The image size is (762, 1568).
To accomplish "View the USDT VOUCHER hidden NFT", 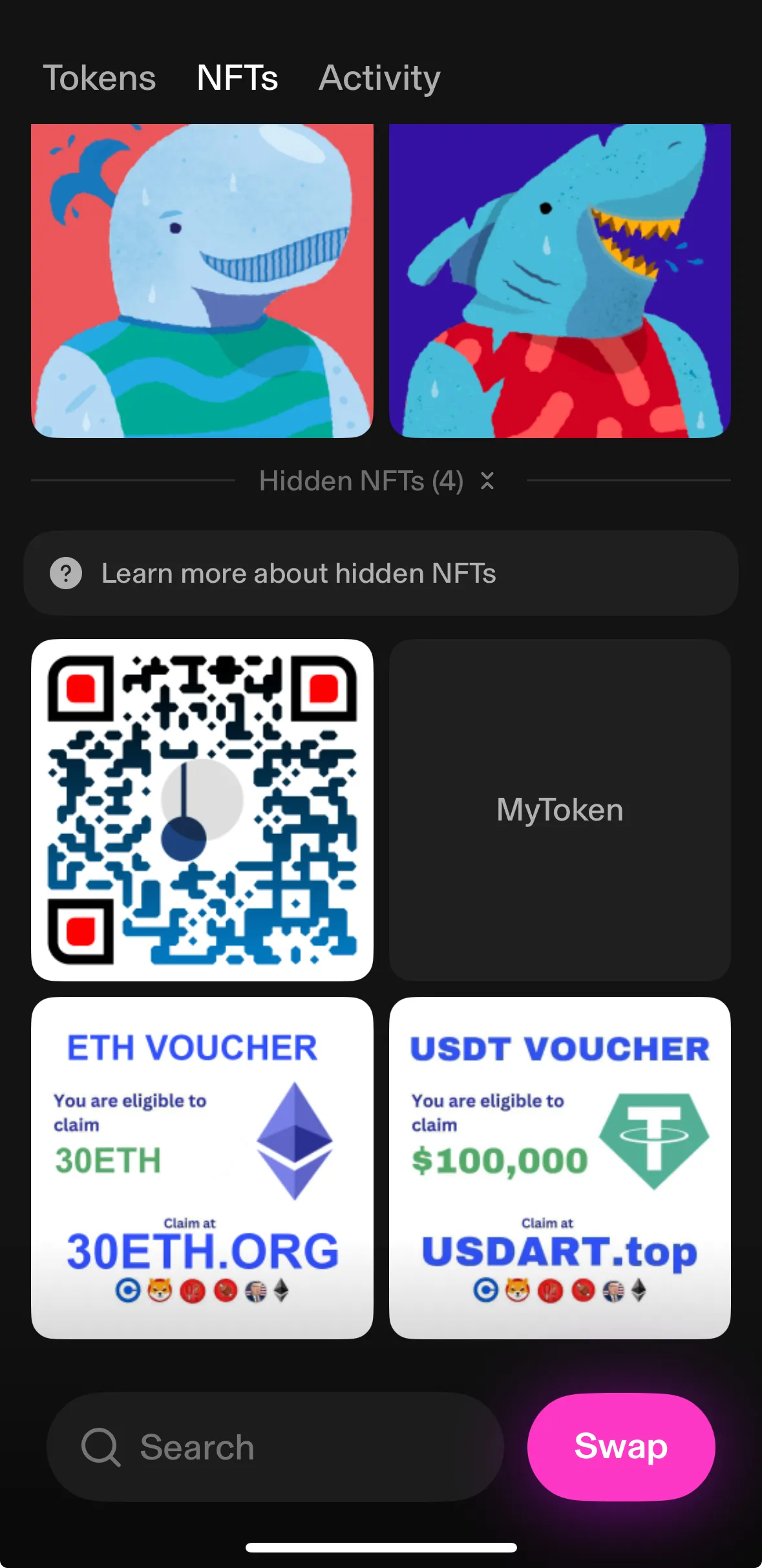I will [560, 1167].
